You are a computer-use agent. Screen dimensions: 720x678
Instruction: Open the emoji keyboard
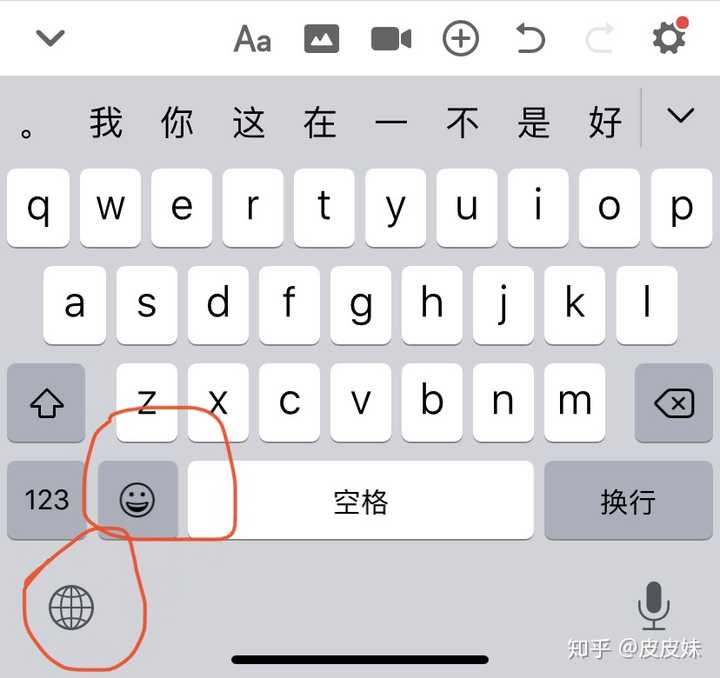click(138, 499)
